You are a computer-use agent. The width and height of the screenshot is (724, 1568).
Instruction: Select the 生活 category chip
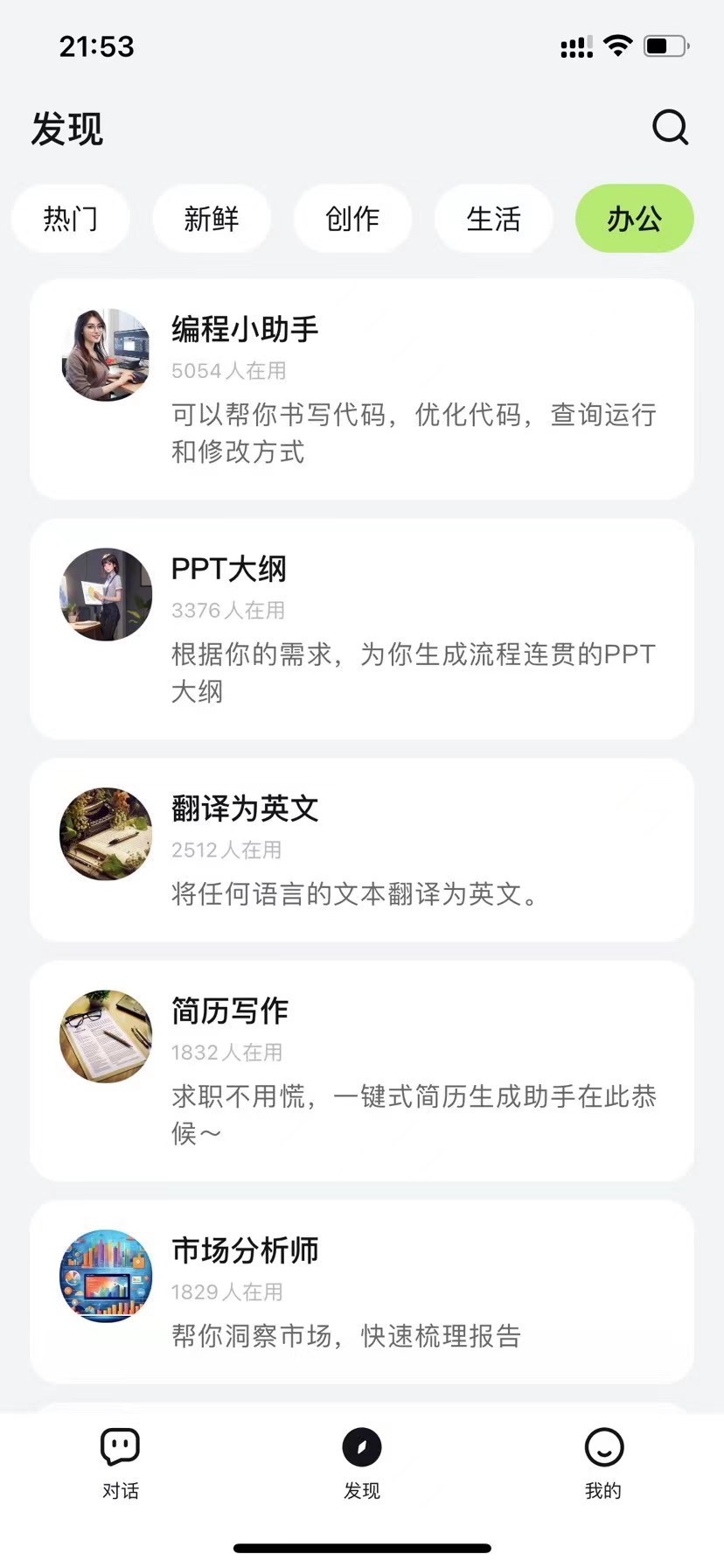[x=493, y=219]
